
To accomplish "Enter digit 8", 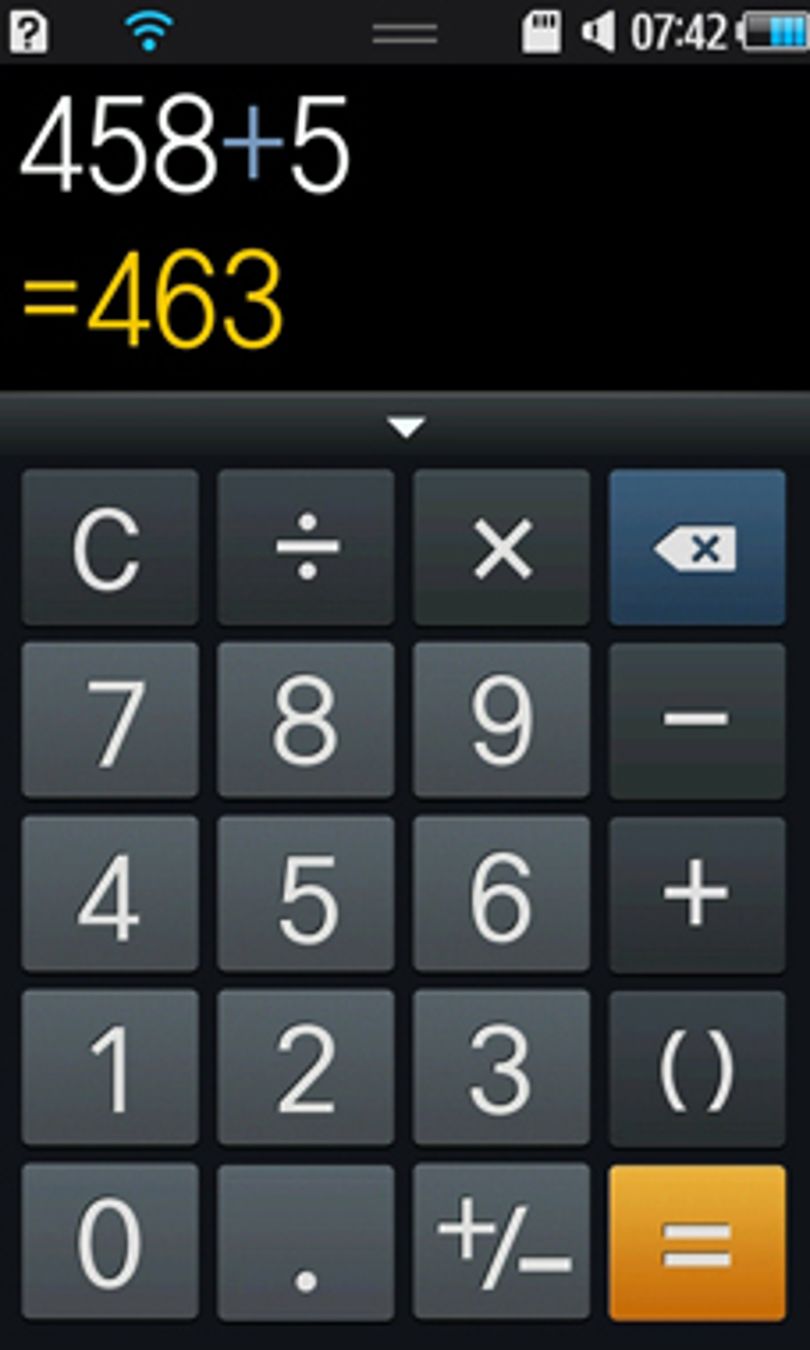I will point(306,720).
